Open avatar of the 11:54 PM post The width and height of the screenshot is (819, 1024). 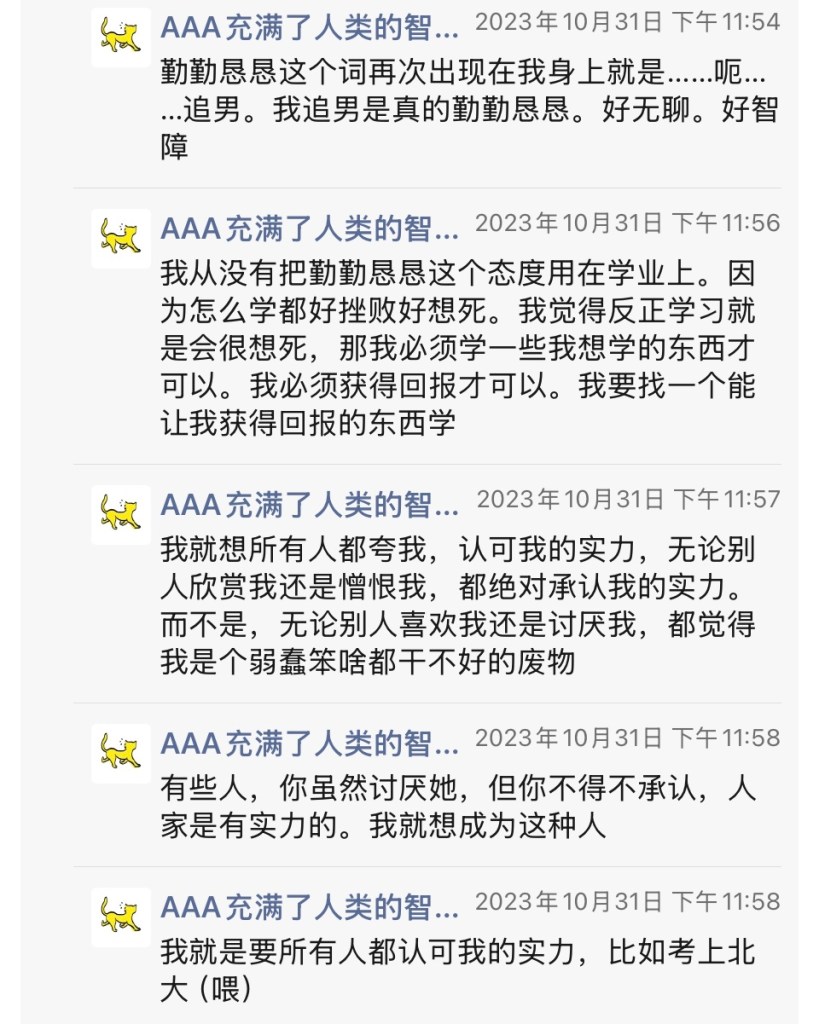[120, 38]
